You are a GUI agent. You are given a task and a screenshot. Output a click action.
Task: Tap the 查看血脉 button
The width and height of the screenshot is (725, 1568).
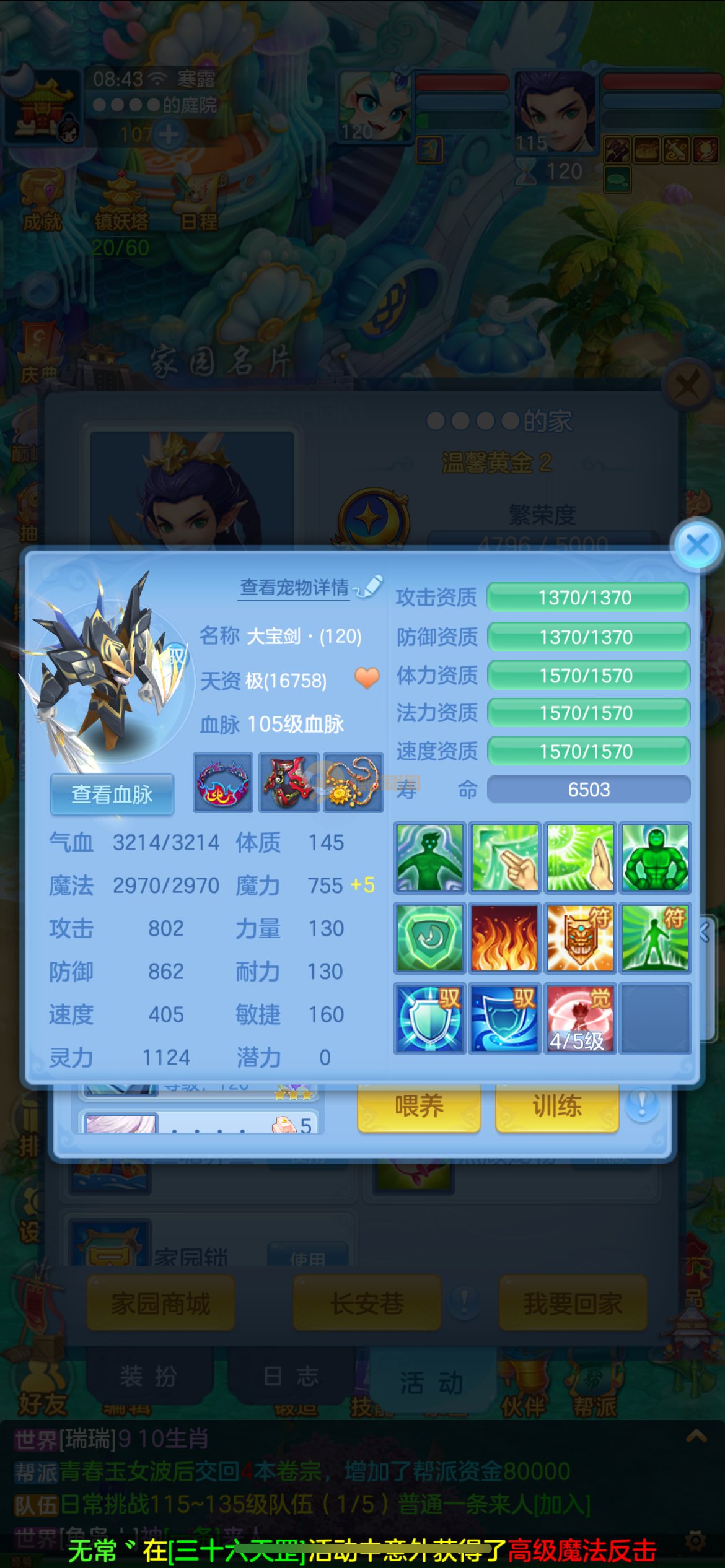pos(112,795)
